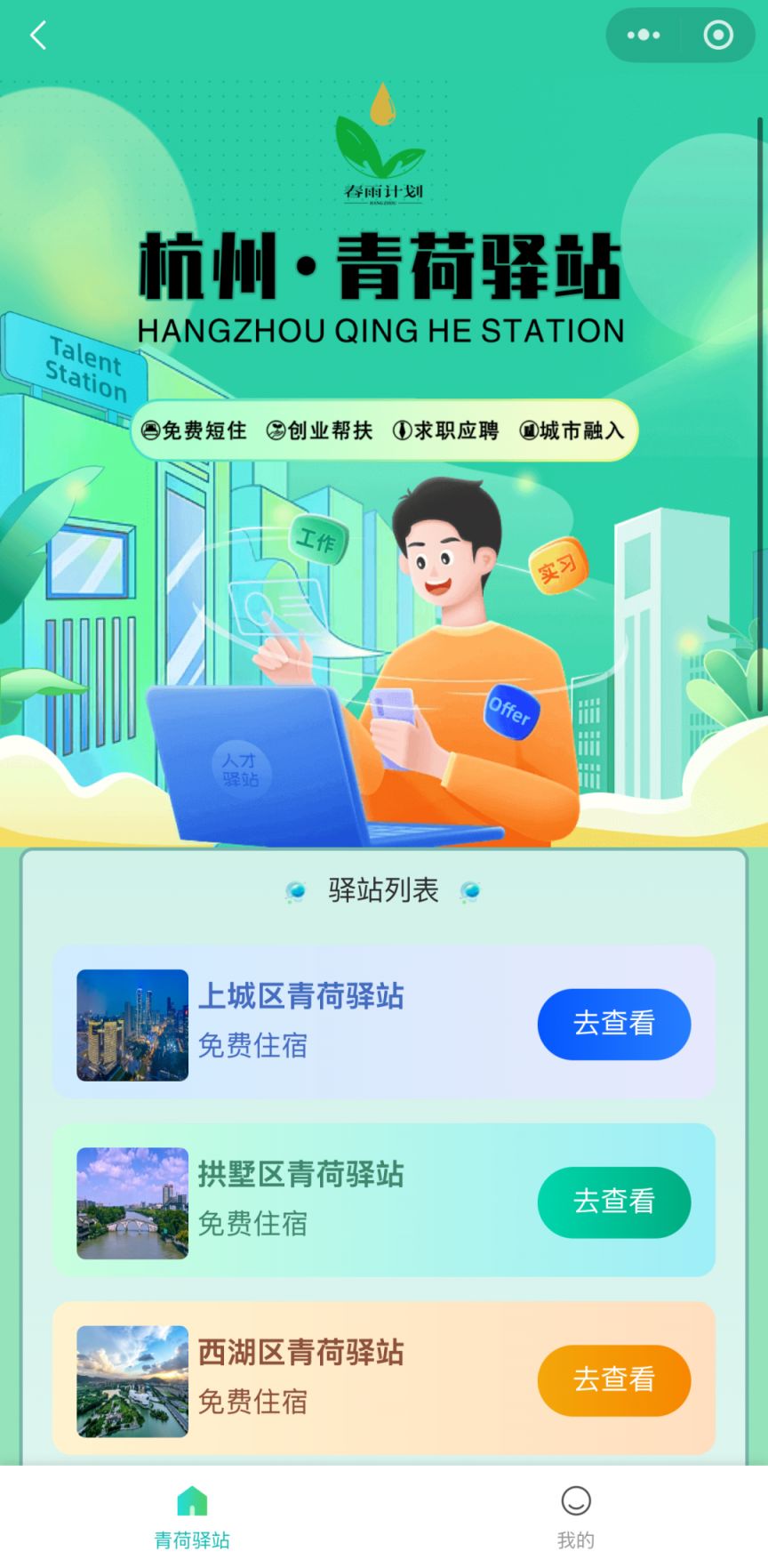Click 去查看 for 拱墅区青荷驿站

(613, 1202)
